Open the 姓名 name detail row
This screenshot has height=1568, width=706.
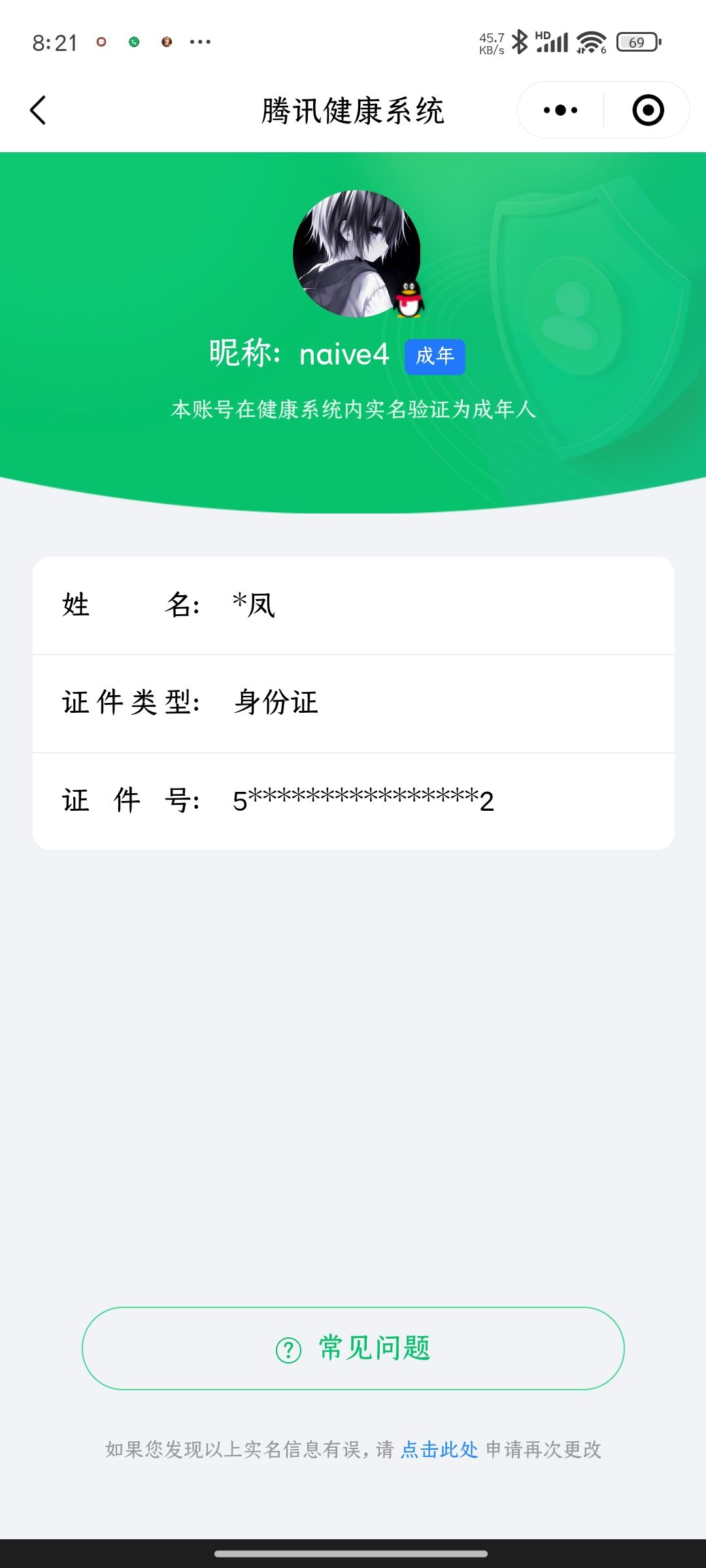pyautogui.click(x=353, y=605)
